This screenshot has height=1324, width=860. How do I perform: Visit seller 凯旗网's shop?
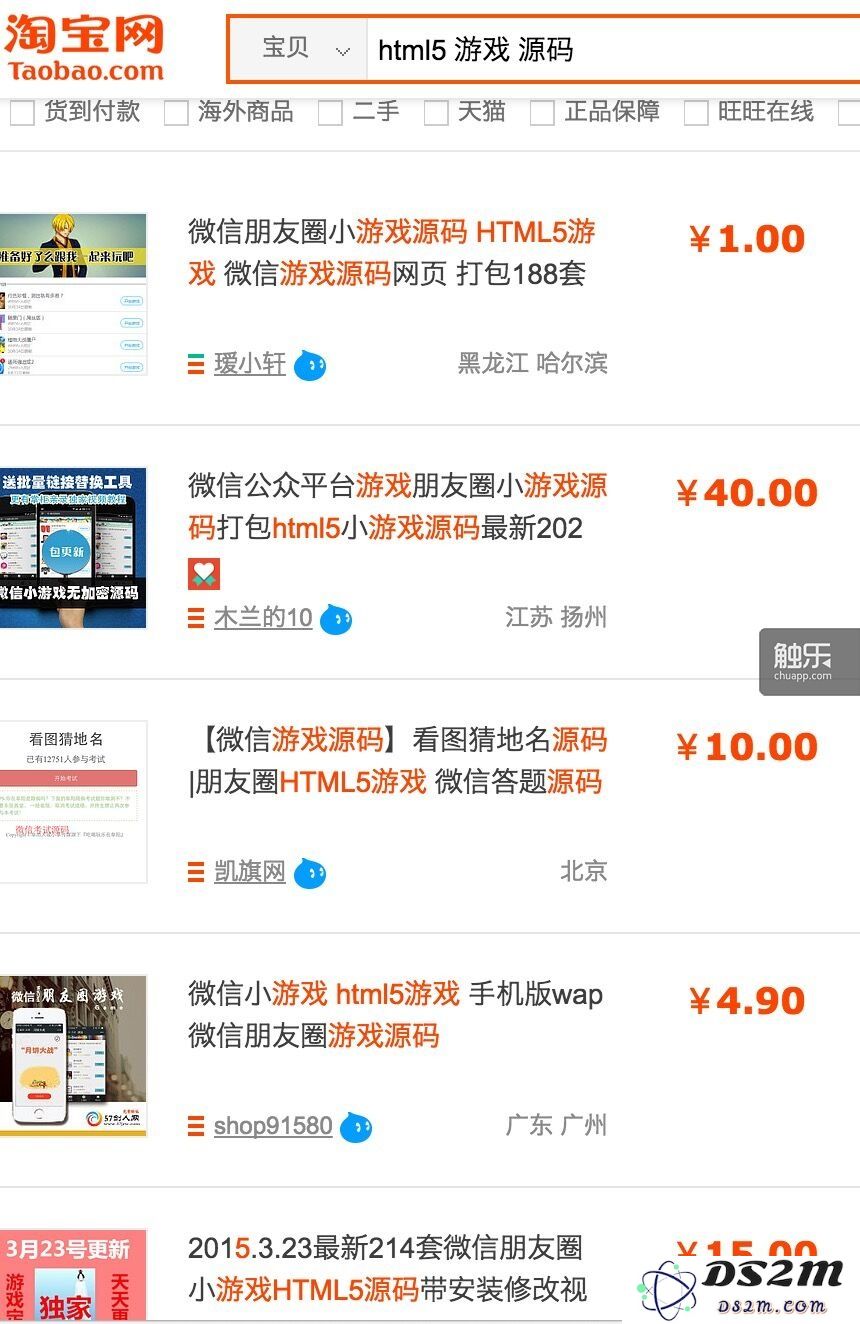coord(250,872)
